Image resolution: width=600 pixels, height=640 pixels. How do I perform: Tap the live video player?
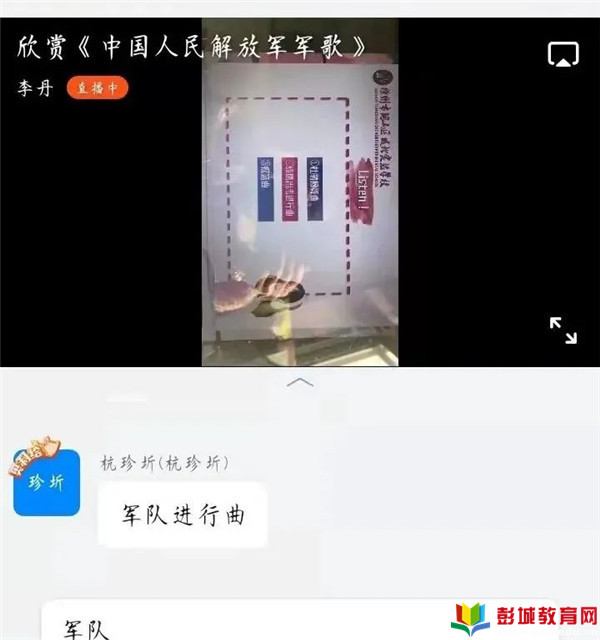click(x=300, y=200)
